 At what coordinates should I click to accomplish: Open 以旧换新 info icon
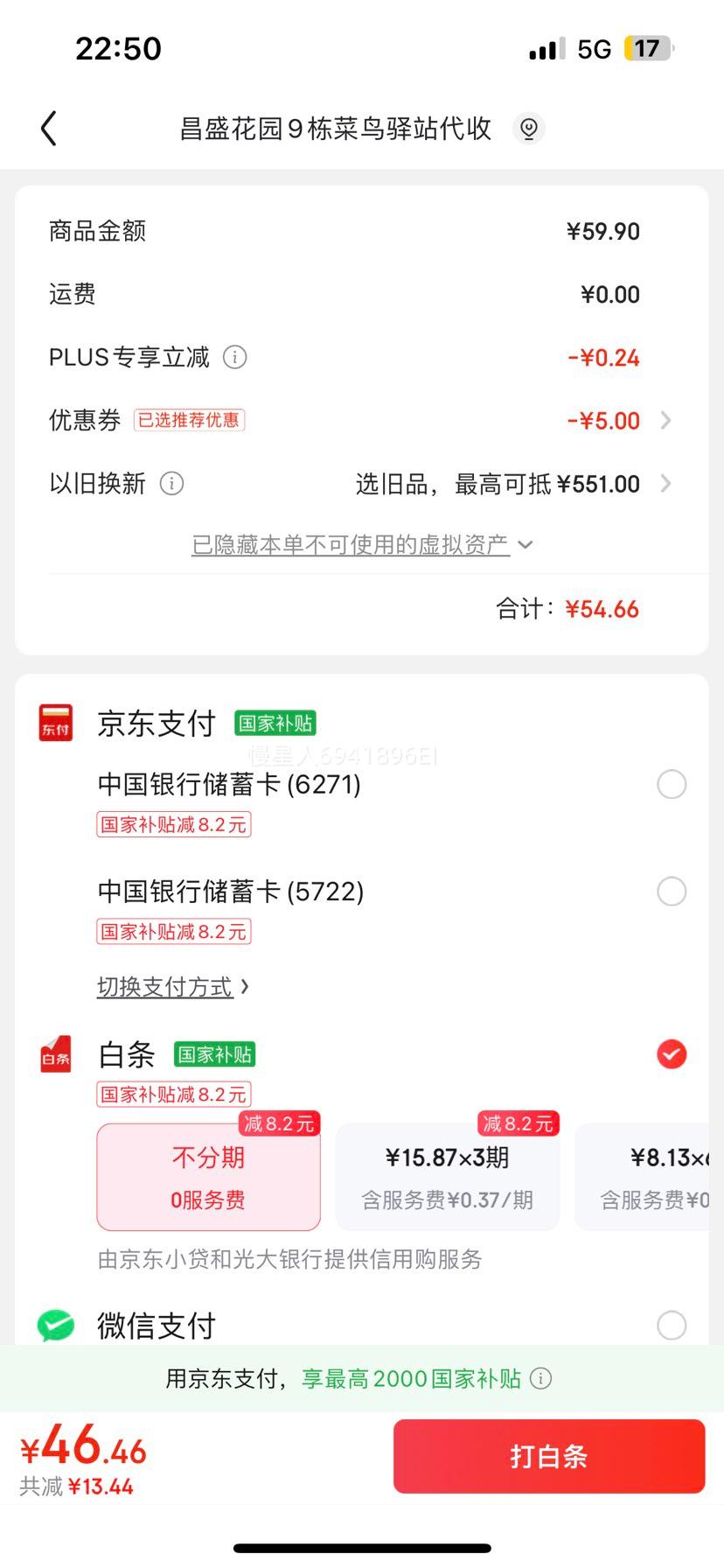pyautogui.click(x=171, y=483)
